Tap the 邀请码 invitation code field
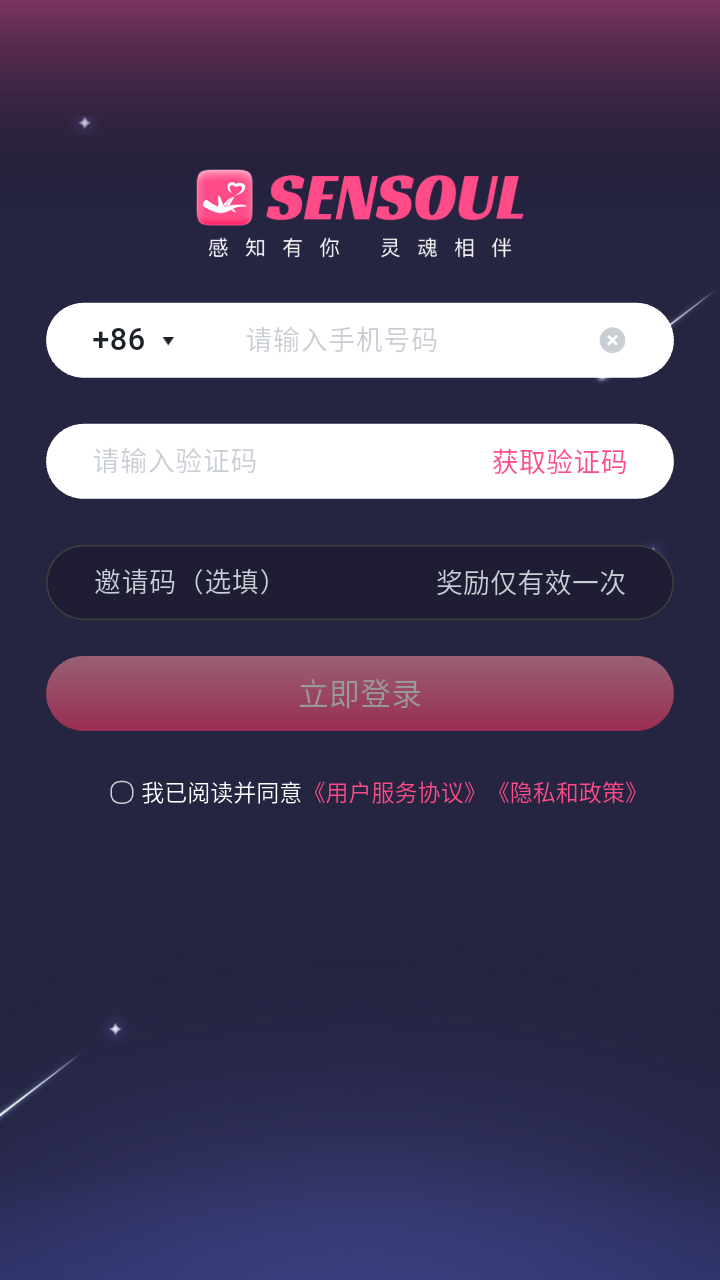The image size is (720, 1280). (250, 582)
